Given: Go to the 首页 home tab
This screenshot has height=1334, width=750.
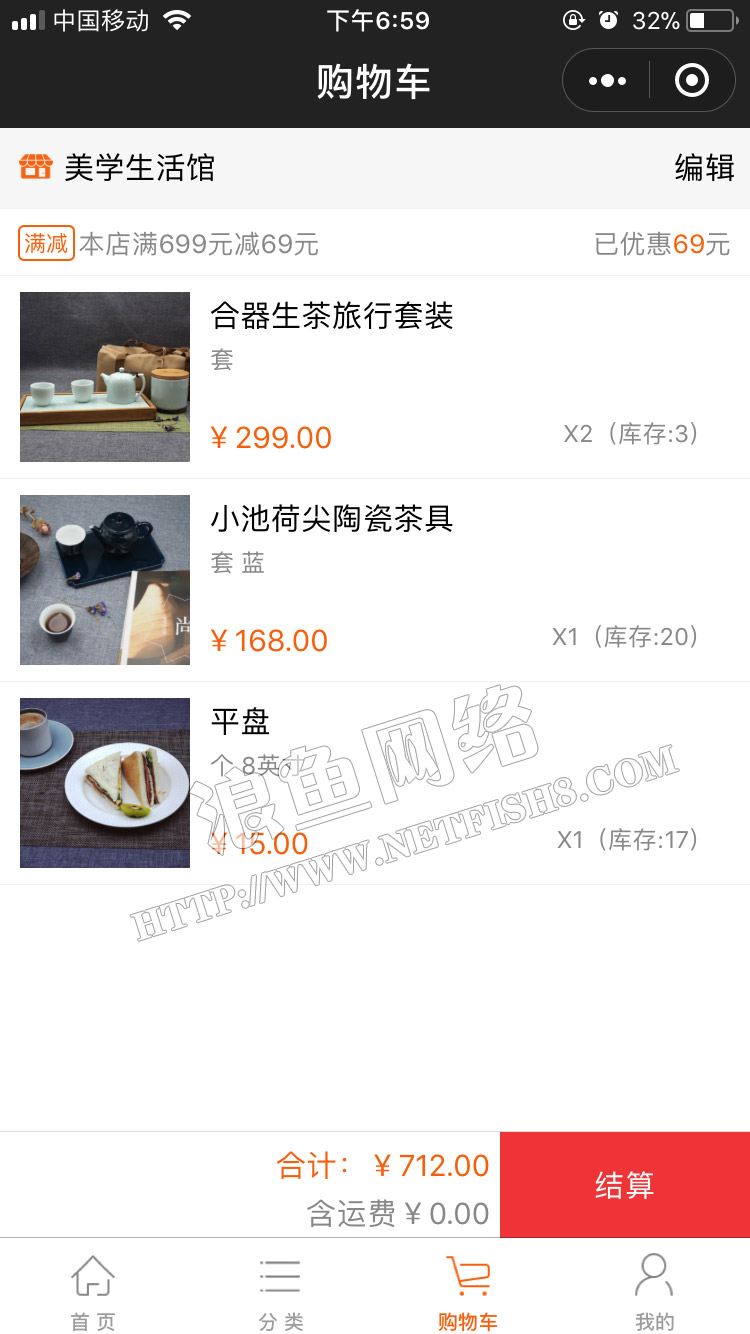Looking at the screenshot, I should (93, 1292).
